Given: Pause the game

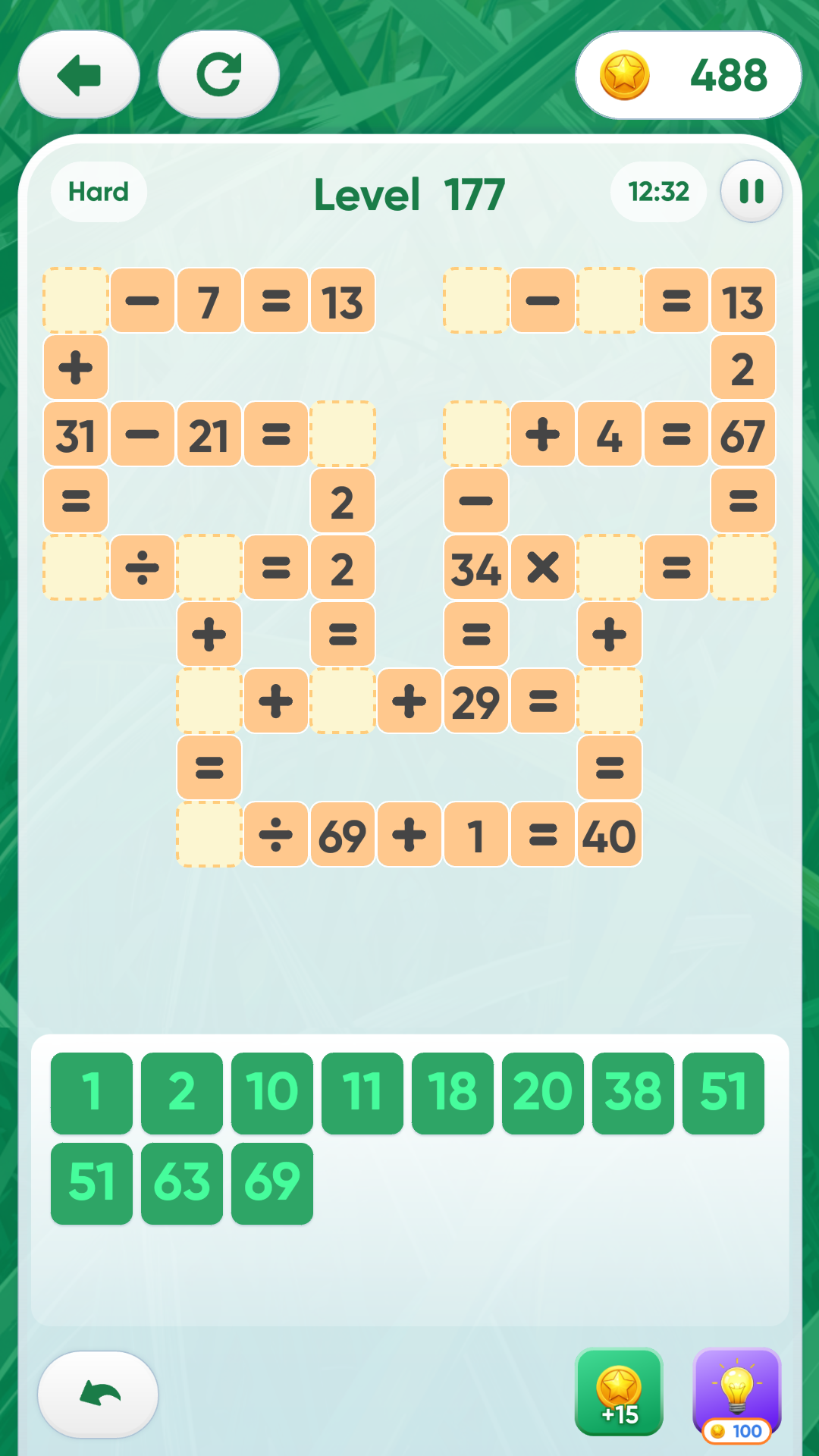Looking at the screenshot, I should (752, 191).
